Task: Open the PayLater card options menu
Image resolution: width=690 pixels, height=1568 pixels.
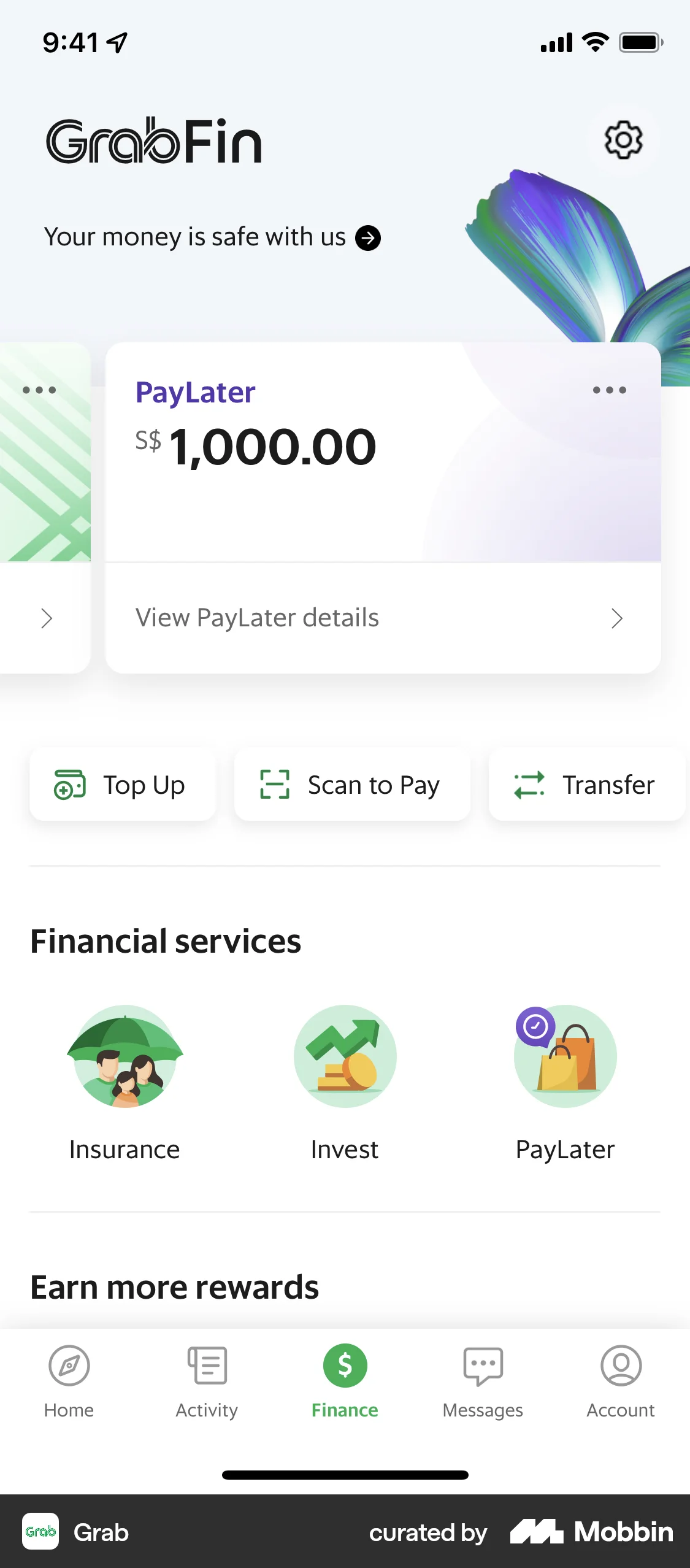Action: point(610,390)
